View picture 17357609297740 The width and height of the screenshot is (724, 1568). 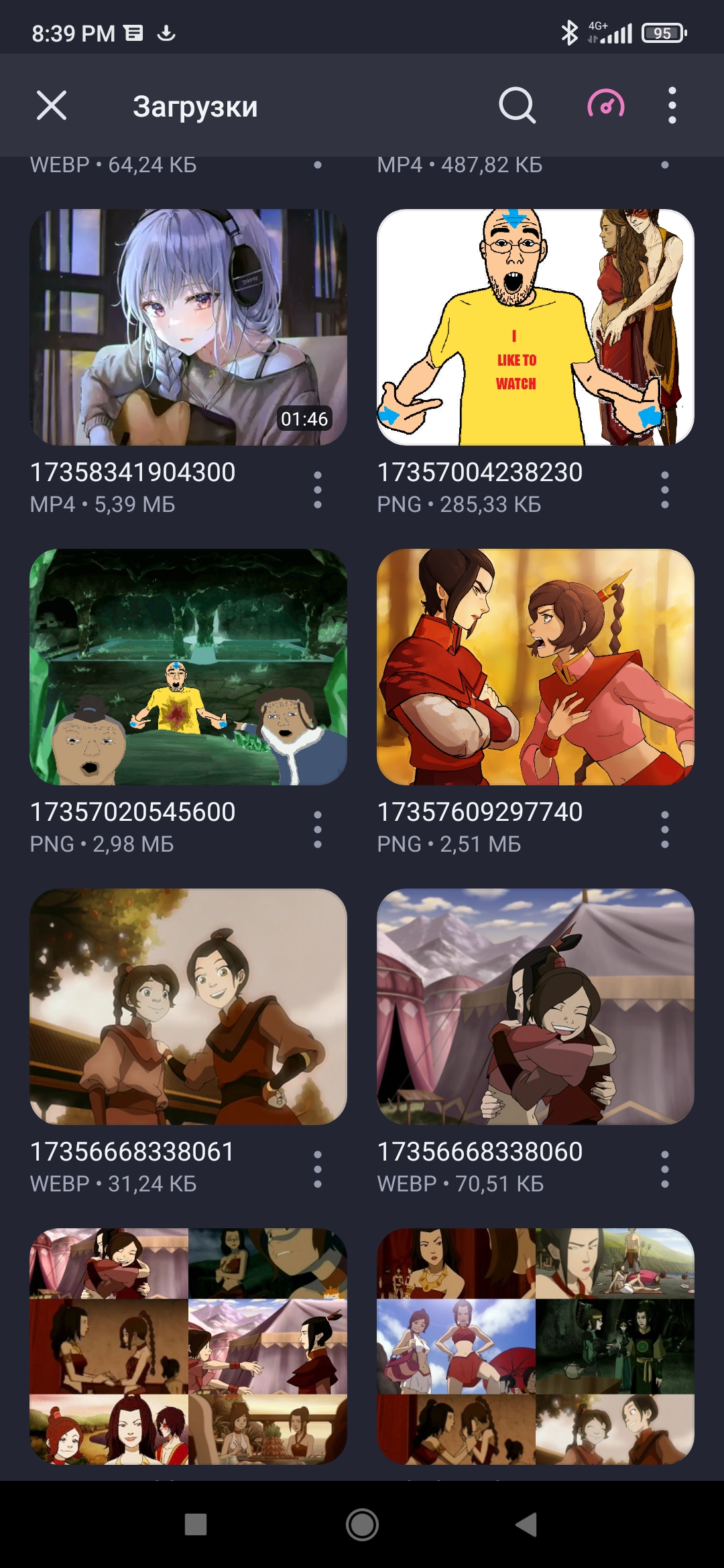tap(536, 667)
